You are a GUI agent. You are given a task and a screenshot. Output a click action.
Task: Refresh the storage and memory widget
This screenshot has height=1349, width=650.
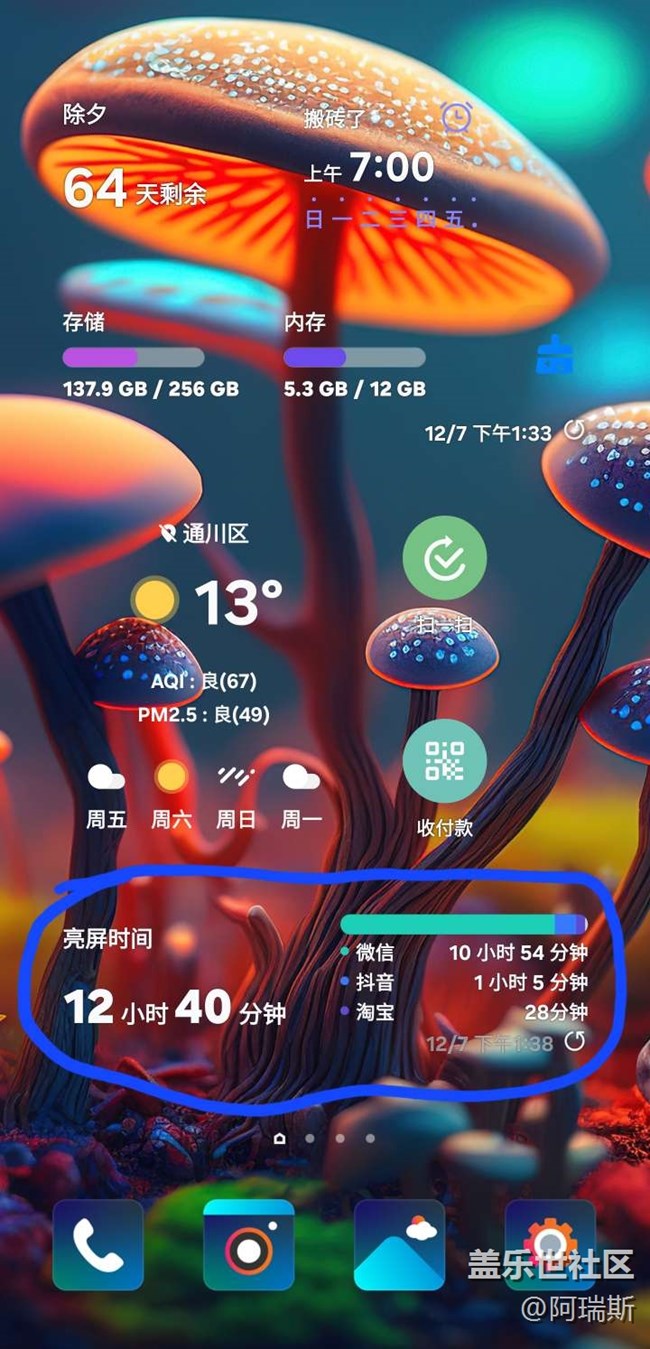pyautogui.click(x=575, y=430)
